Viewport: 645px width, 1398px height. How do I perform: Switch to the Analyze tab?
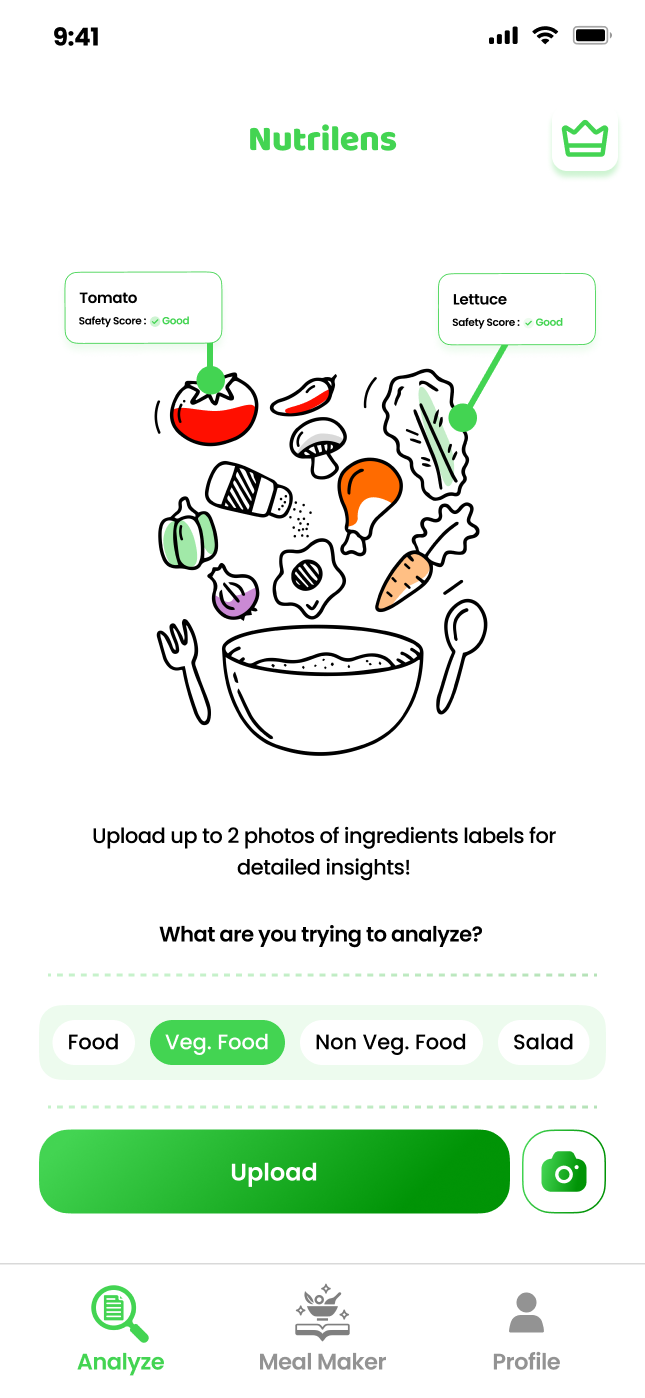click(x=121, y=1330)
